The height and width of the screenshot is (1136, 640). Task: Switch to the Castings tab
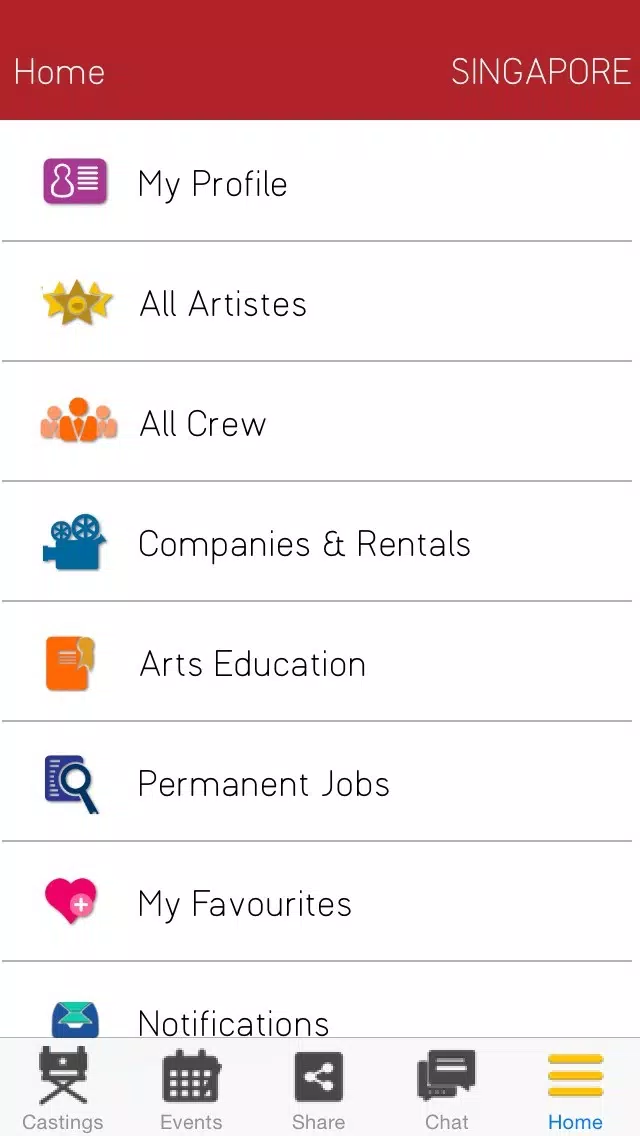pos(63,1088)
